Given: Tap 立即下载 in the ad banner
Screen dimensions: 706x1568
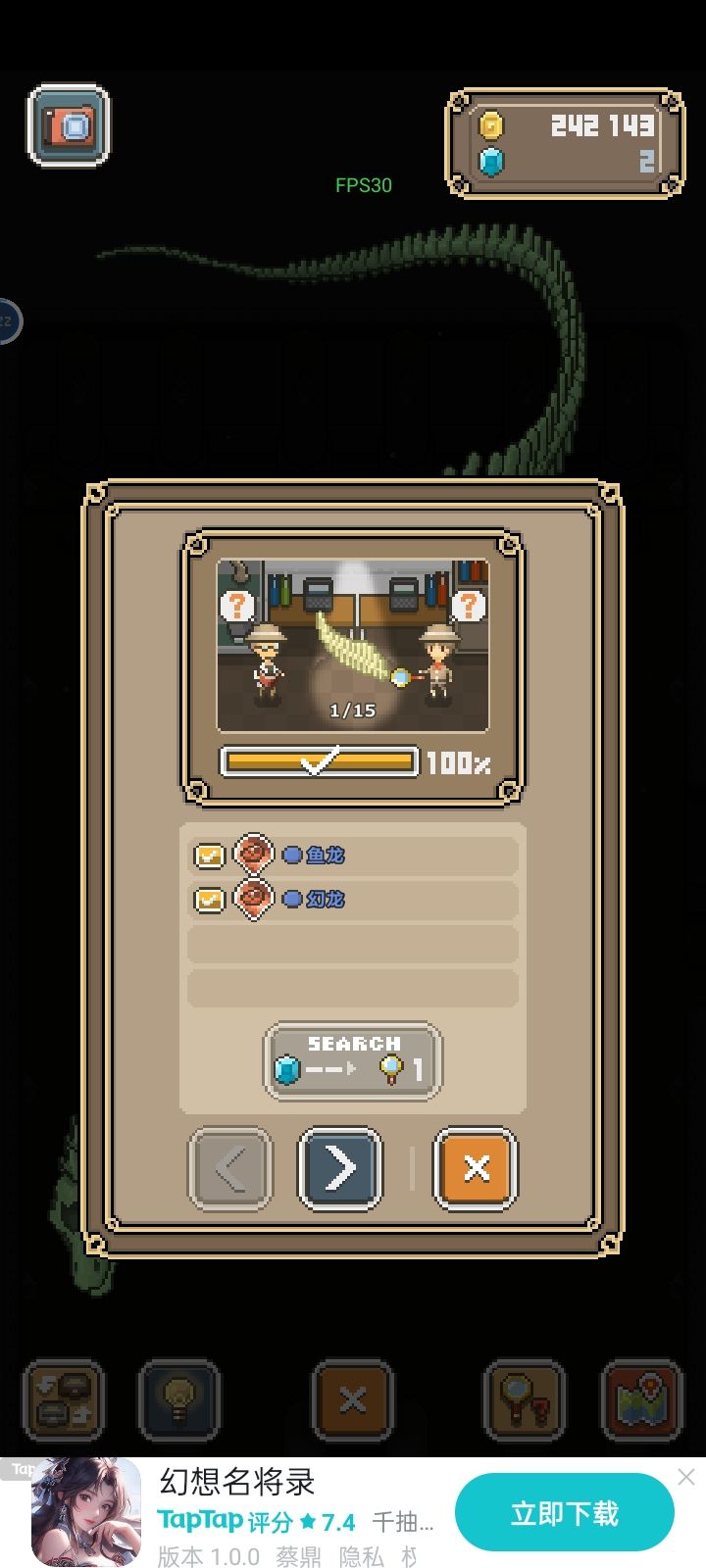Looking at the screenshot, I should 565,1513.
